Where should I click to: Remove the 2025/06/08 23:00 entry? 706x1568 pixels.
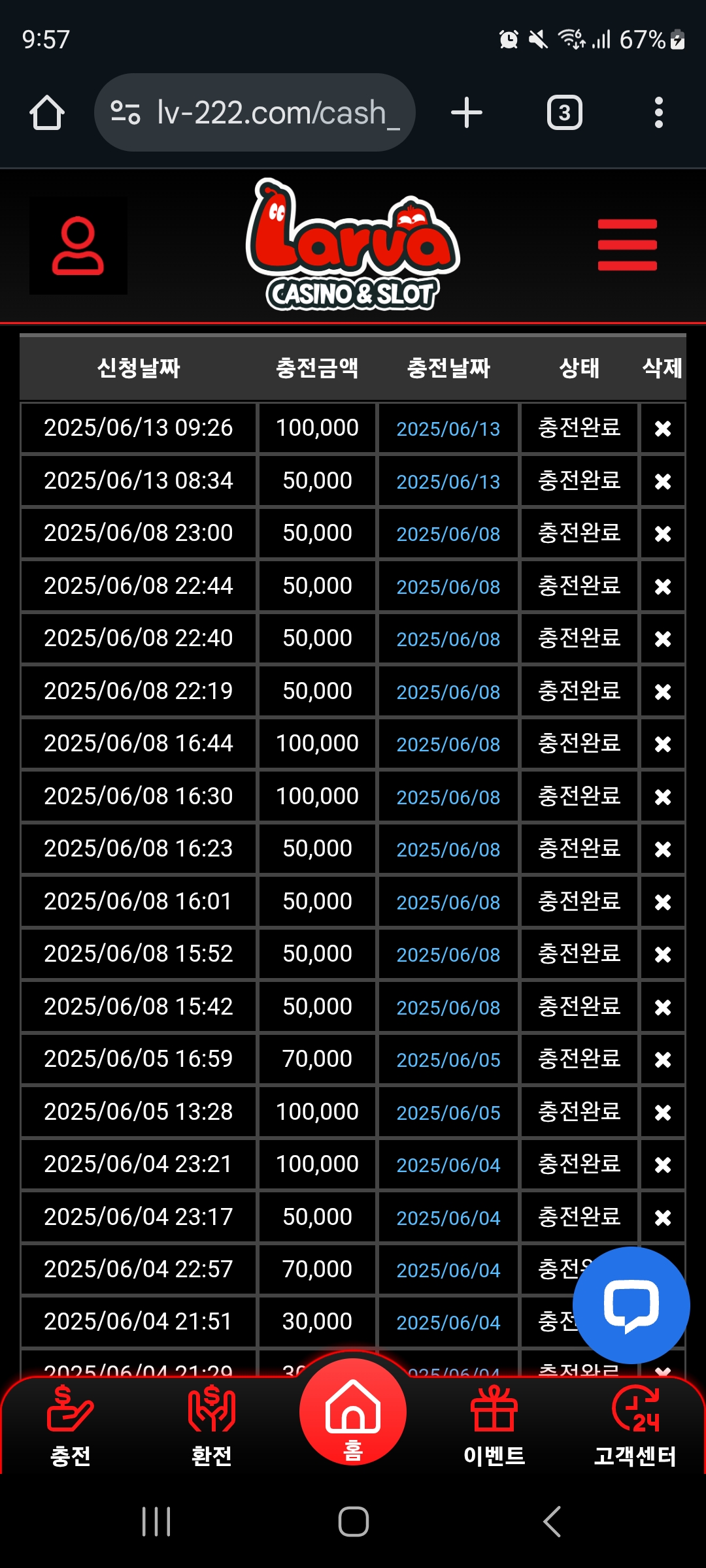click(x=662, y=534)
